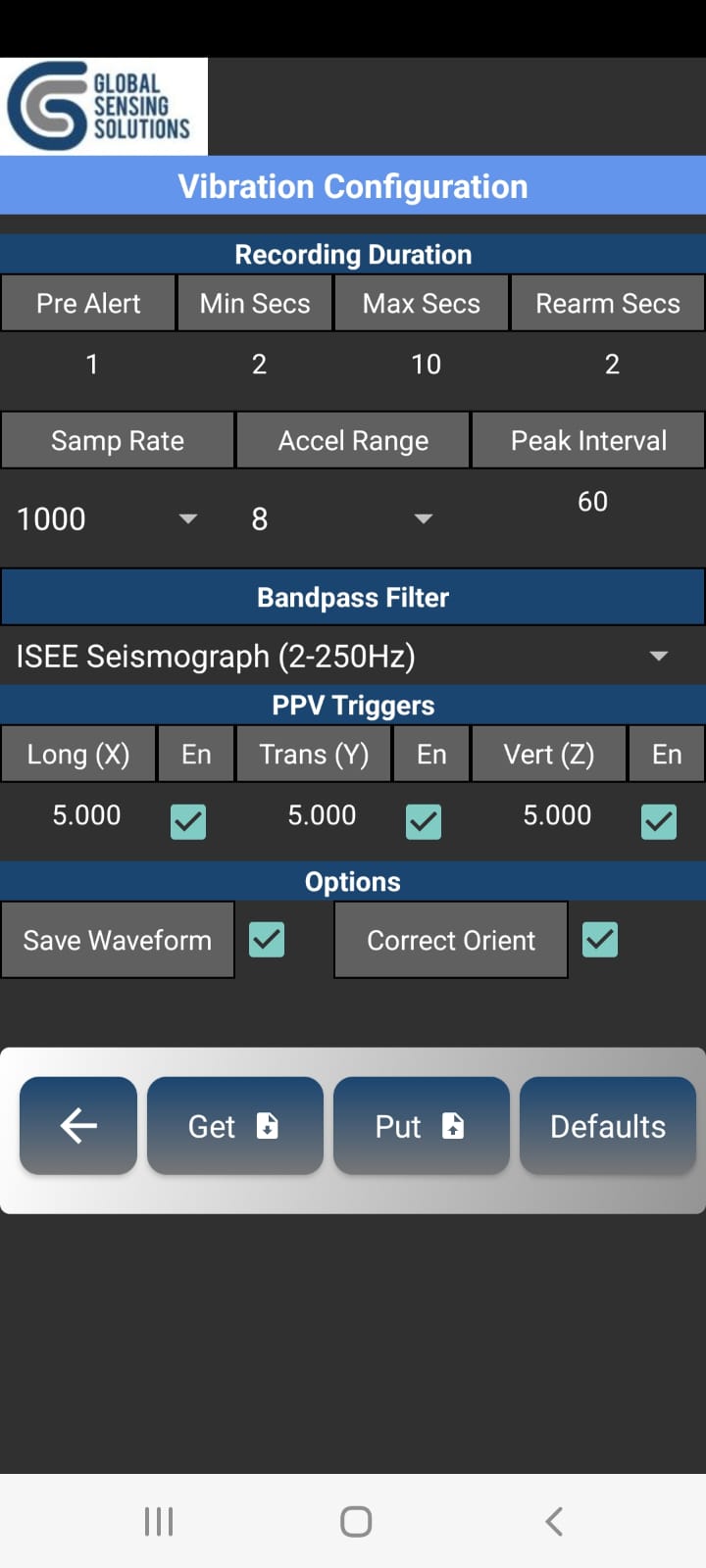Screen dimensions: 706x1568
Task: Edit the Pre Alert value field
Action: coord(92,365)
